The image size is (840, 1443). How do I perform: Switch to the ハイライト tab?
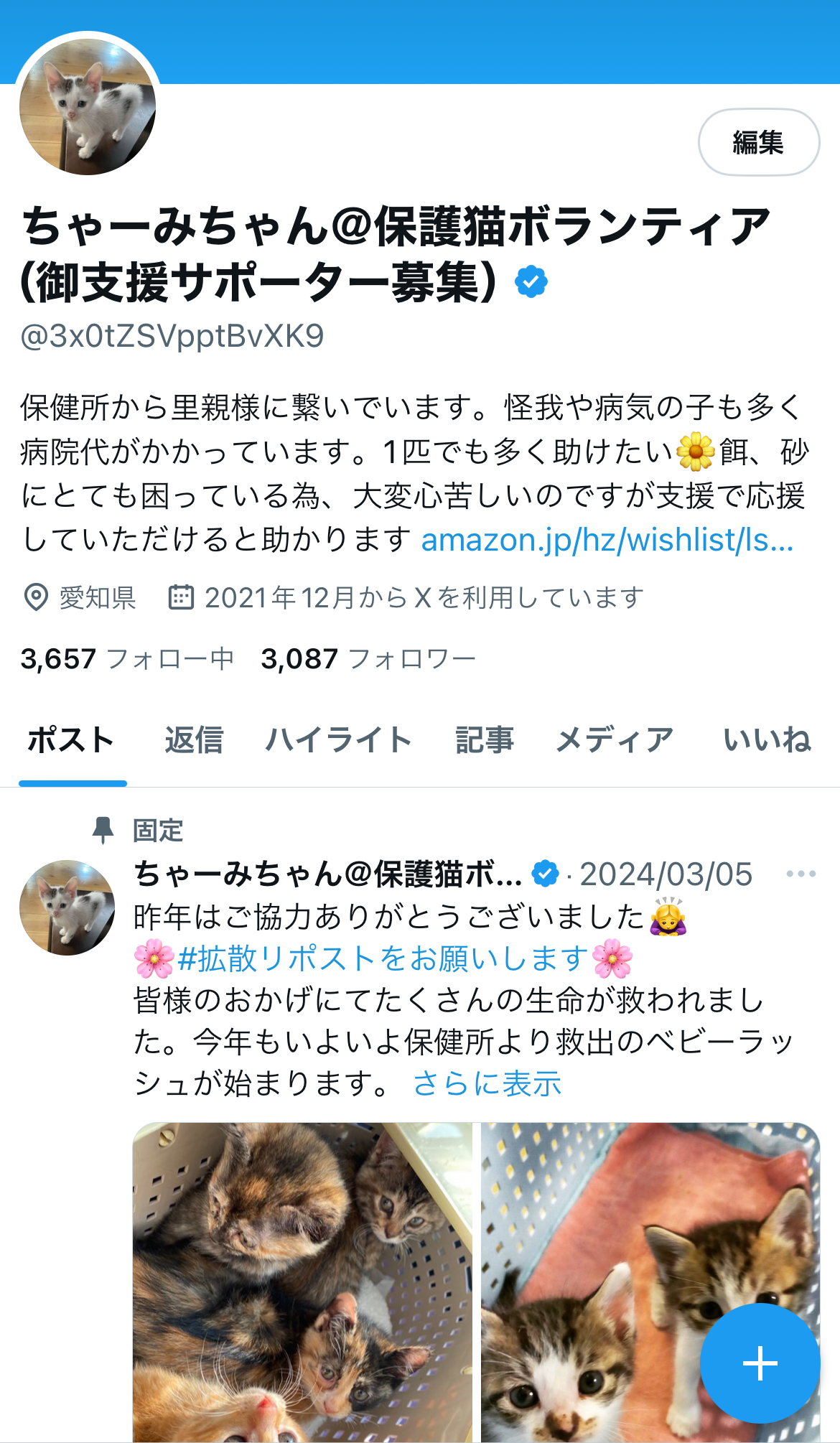[x=338, y=740]
